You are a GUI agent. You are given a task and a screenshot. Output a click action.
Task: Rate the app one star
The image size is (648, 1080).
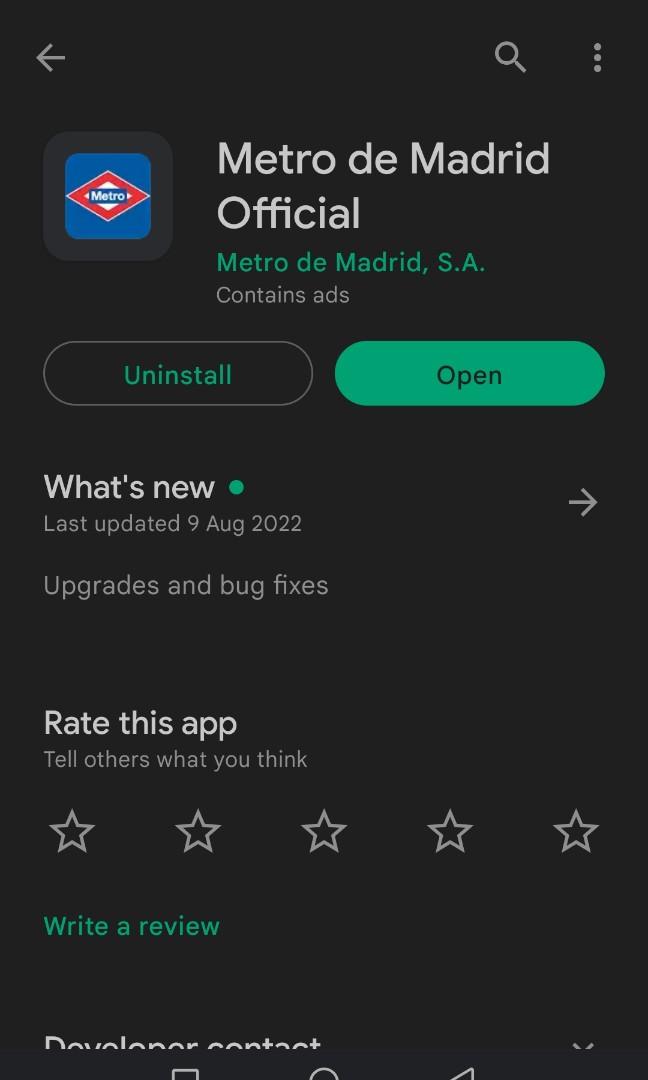pyautogui.click(x=72, y=832)
